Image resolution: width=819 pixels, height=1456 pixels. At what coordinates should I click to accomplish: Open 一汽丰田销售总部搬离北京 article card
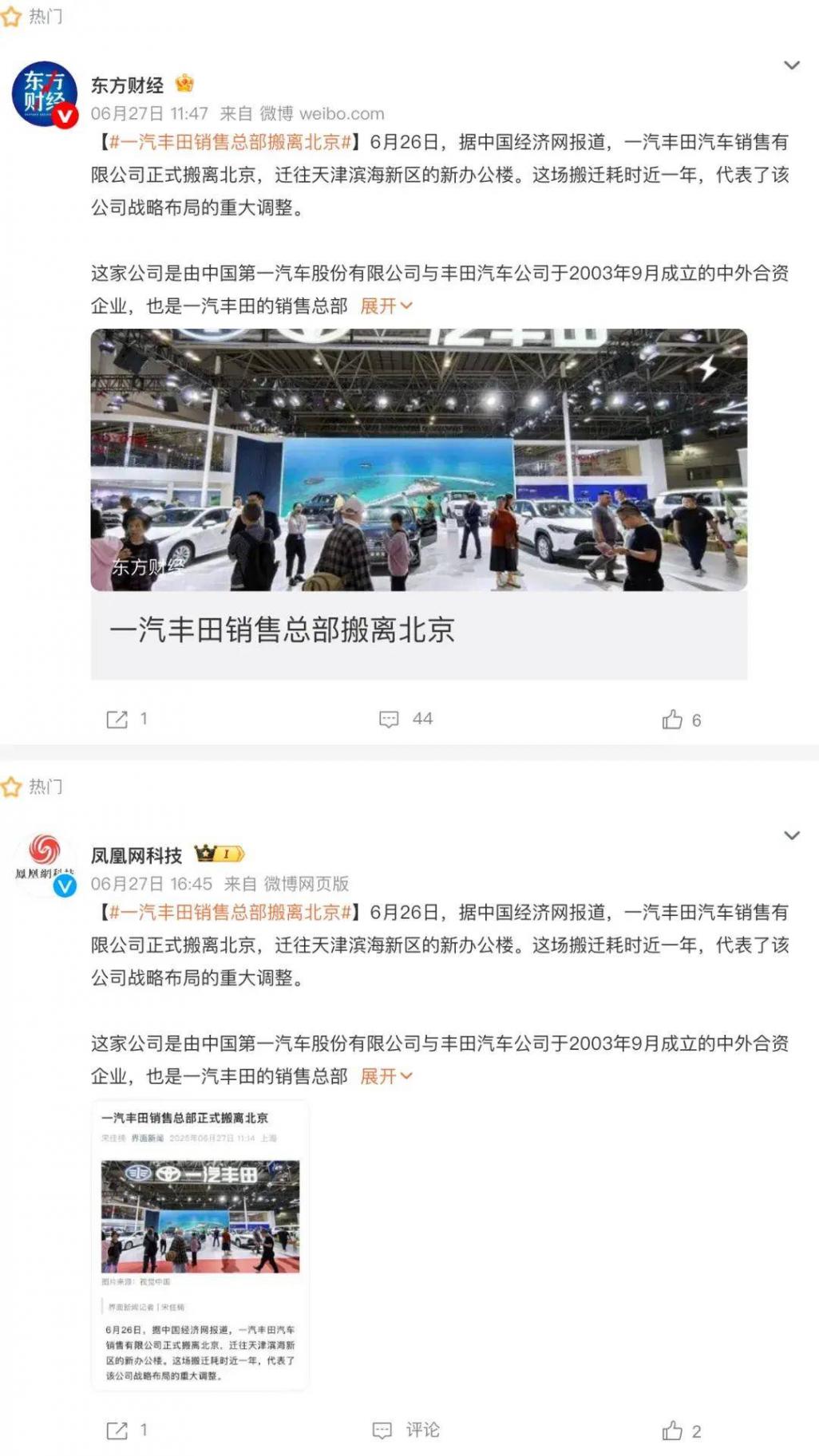click(418, 503)
